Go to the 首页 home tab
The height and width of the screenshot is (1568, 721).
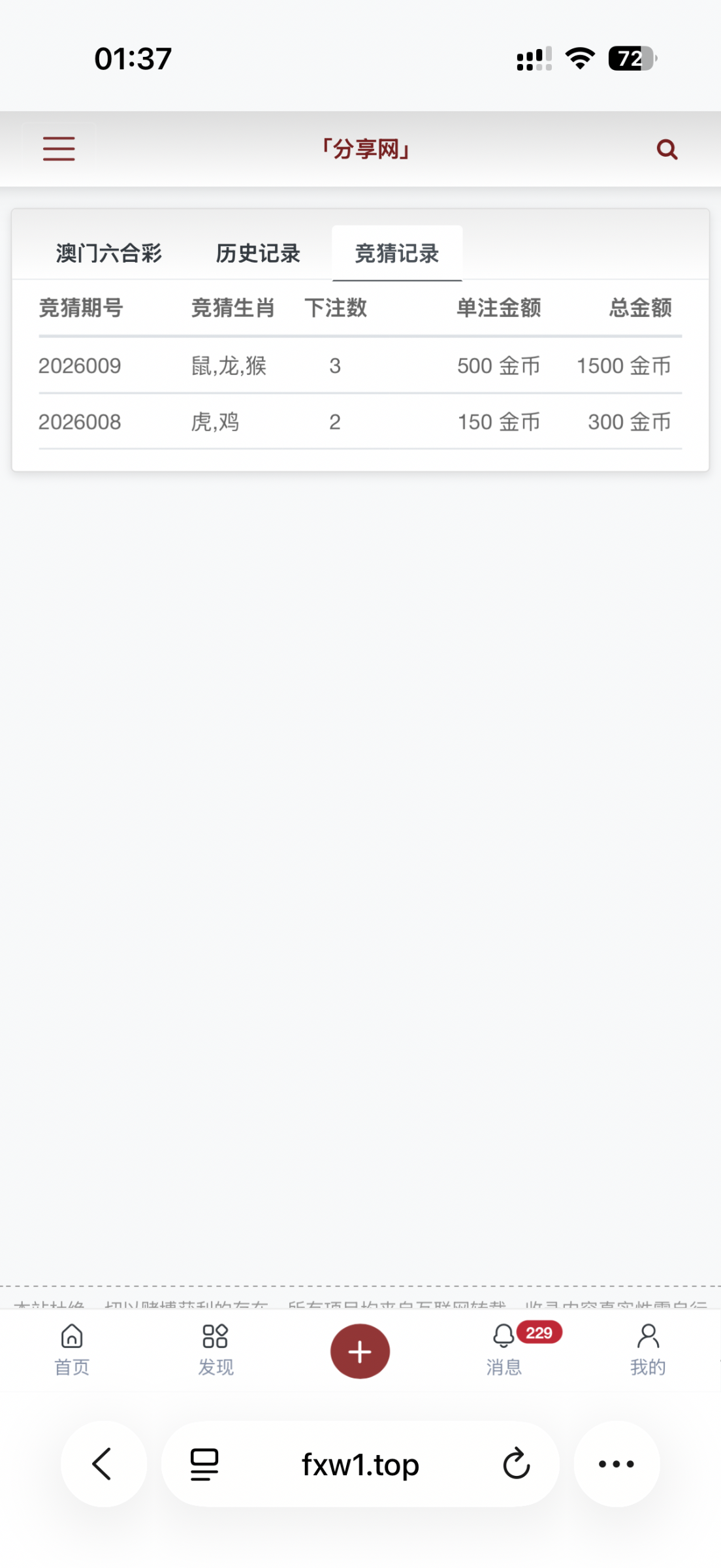(x=72, y=1349)
